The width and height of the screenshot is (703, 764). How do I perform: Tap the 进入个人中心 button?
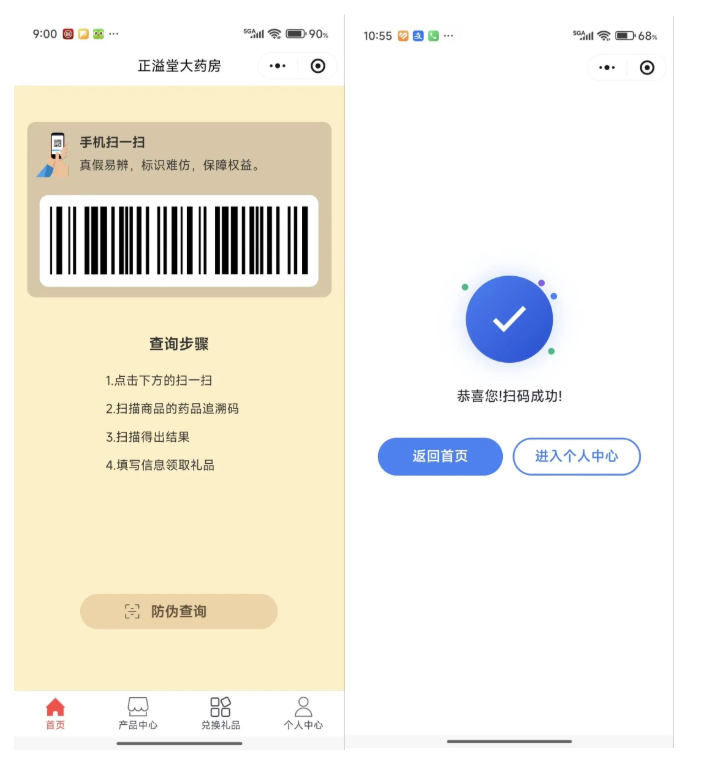pyautogui.click(x=576, y=456)
